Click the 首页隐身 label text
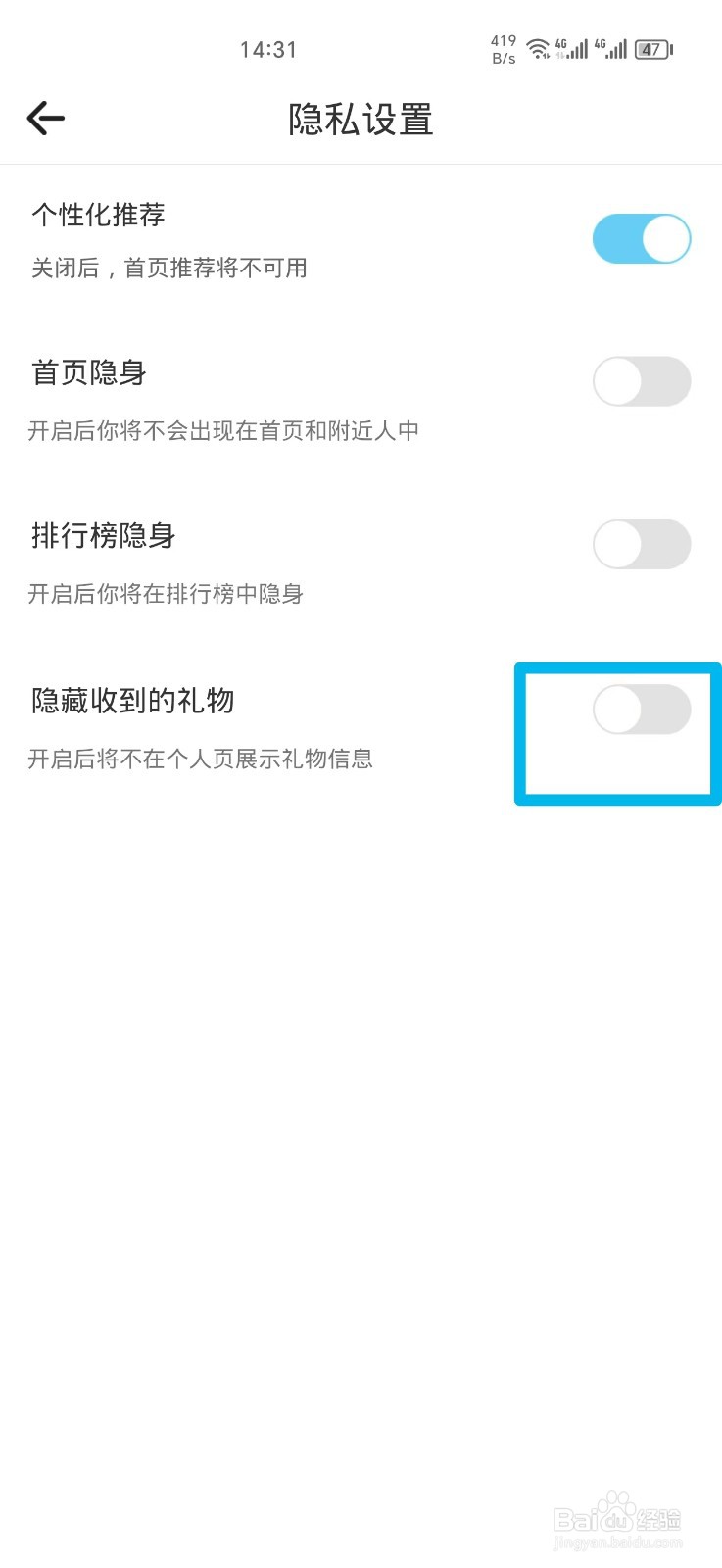The width and height of the screenshot is (722, 1568). tap(86, 372)
